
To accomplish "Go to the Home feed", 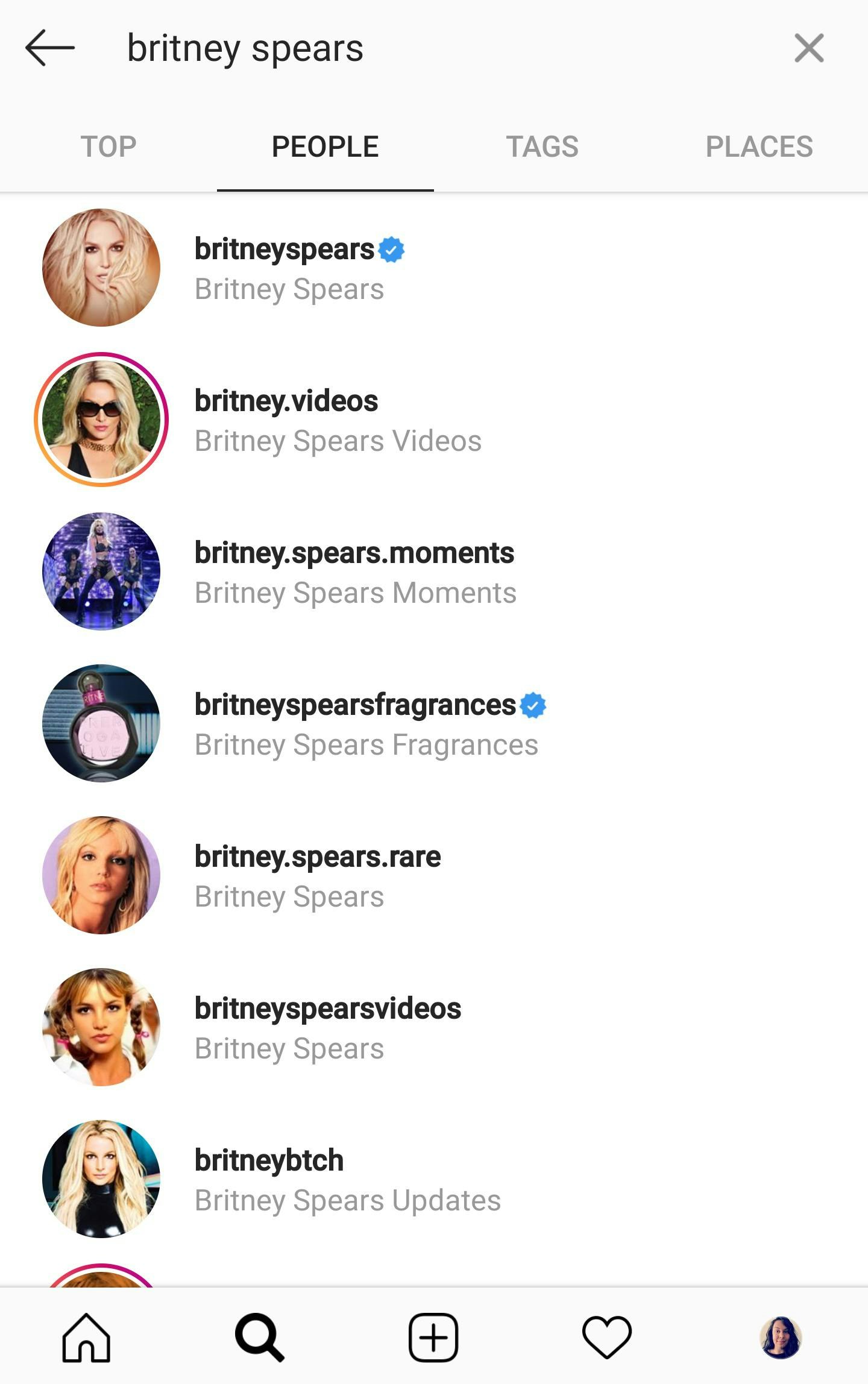I will click(87, 1338).
